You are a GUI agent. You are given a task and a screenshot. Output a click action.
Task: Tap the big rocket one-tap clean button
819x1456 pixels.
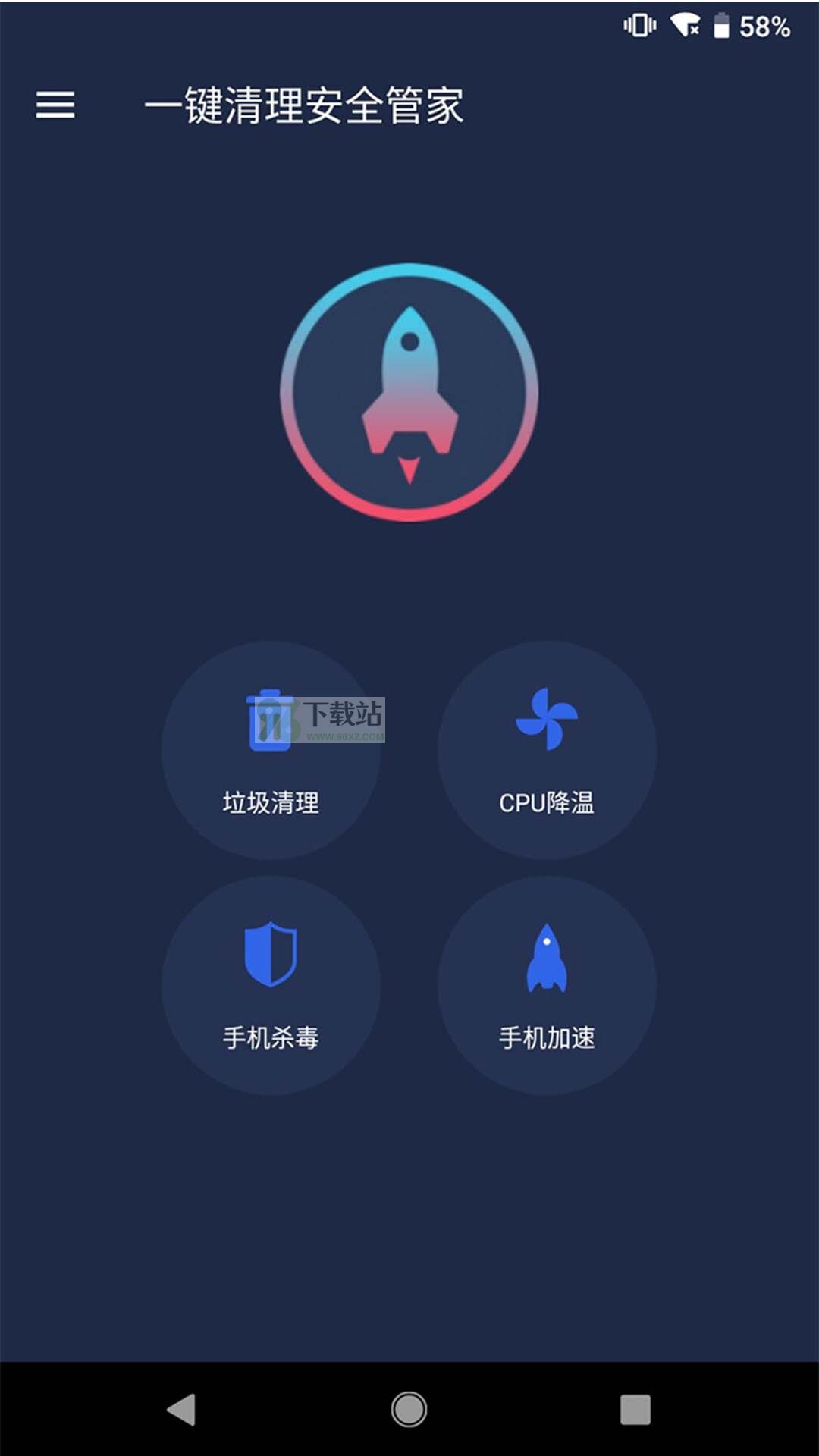point(409,392)
